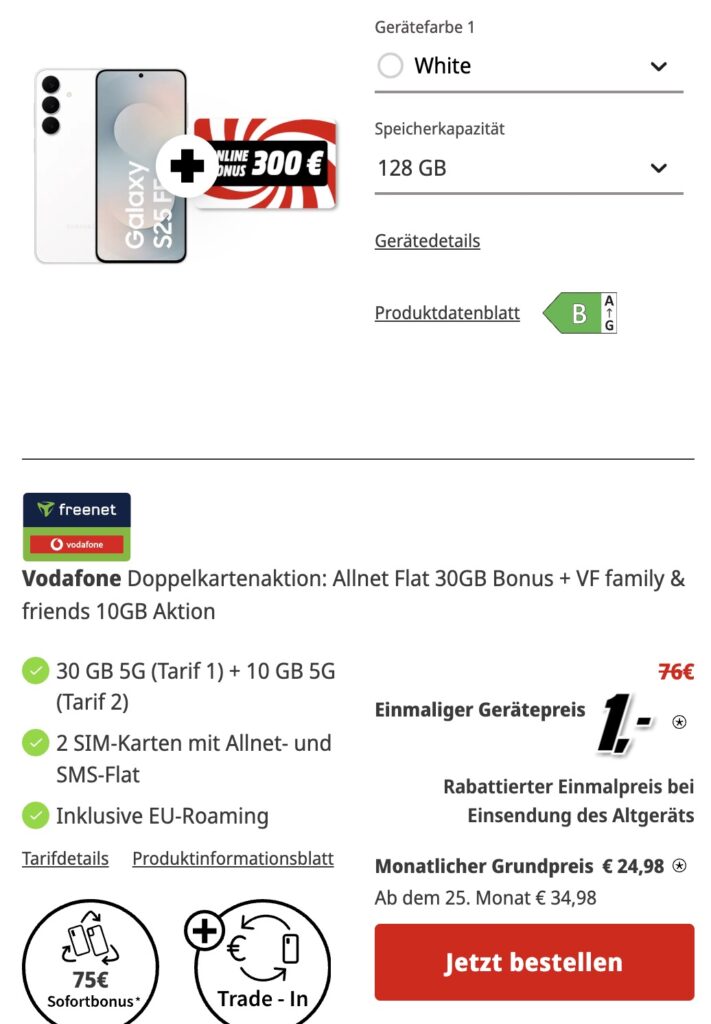Tap Jetzt bestellen button
The height and width of the screenshot is (1024, 711).
pyautogui.click(x=534, y=962)
